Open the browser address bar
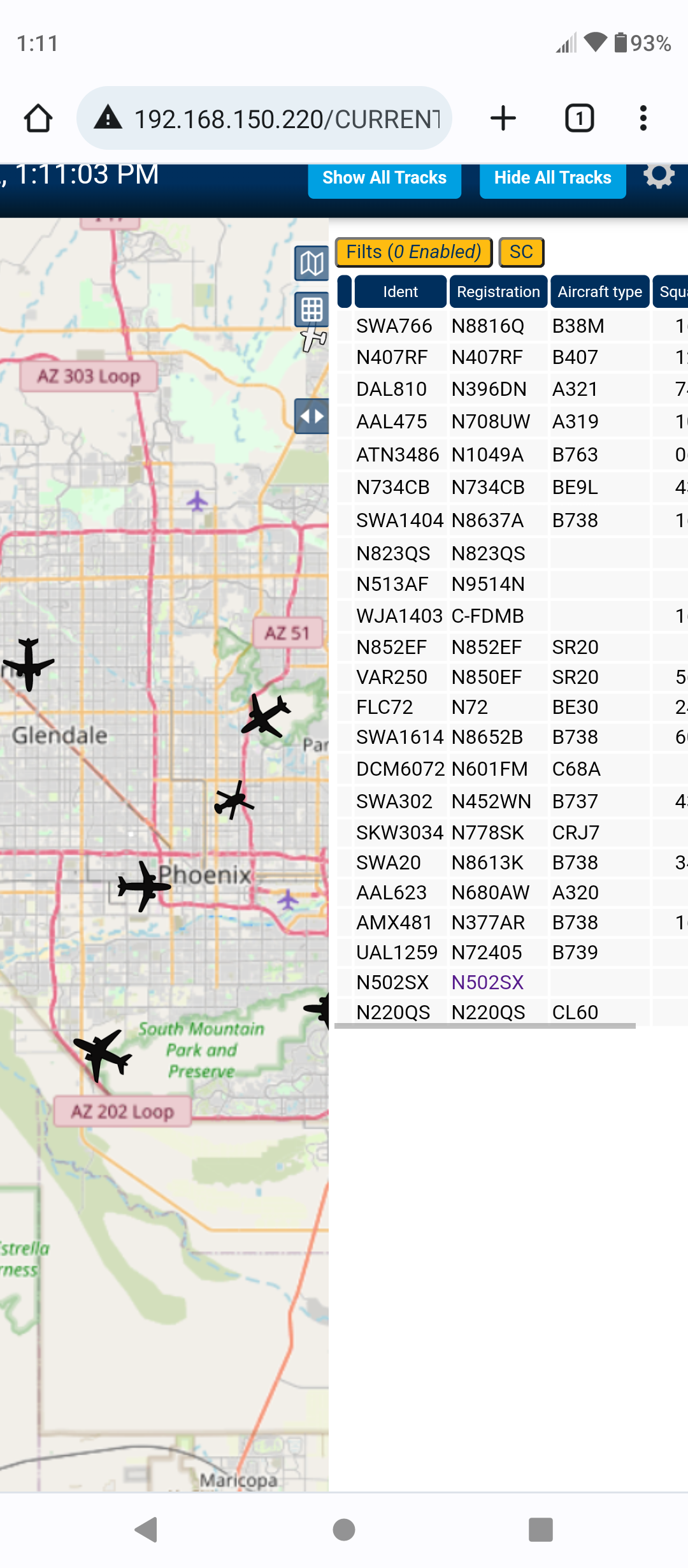 [x=264, y=119]
